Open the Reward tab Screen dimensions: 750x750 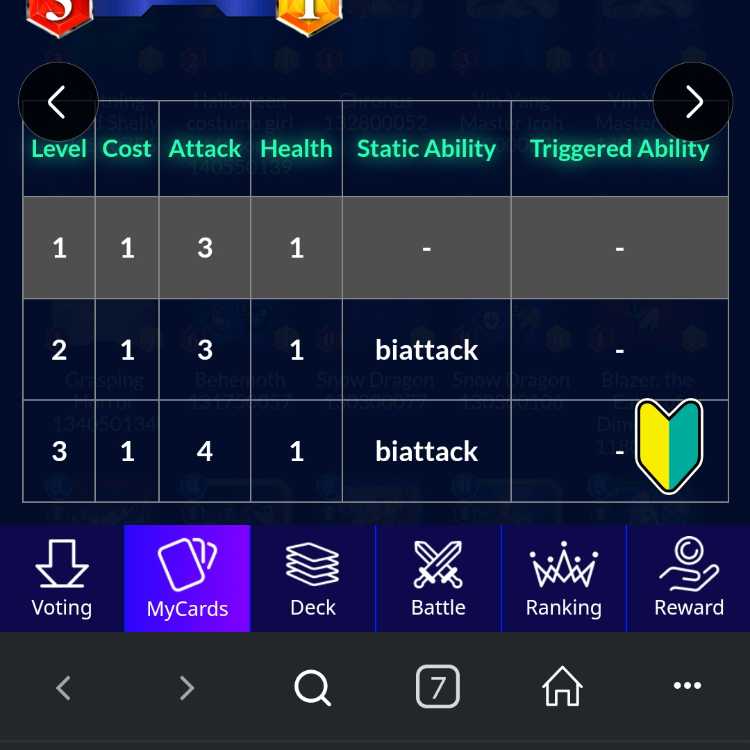click(689, 579)
